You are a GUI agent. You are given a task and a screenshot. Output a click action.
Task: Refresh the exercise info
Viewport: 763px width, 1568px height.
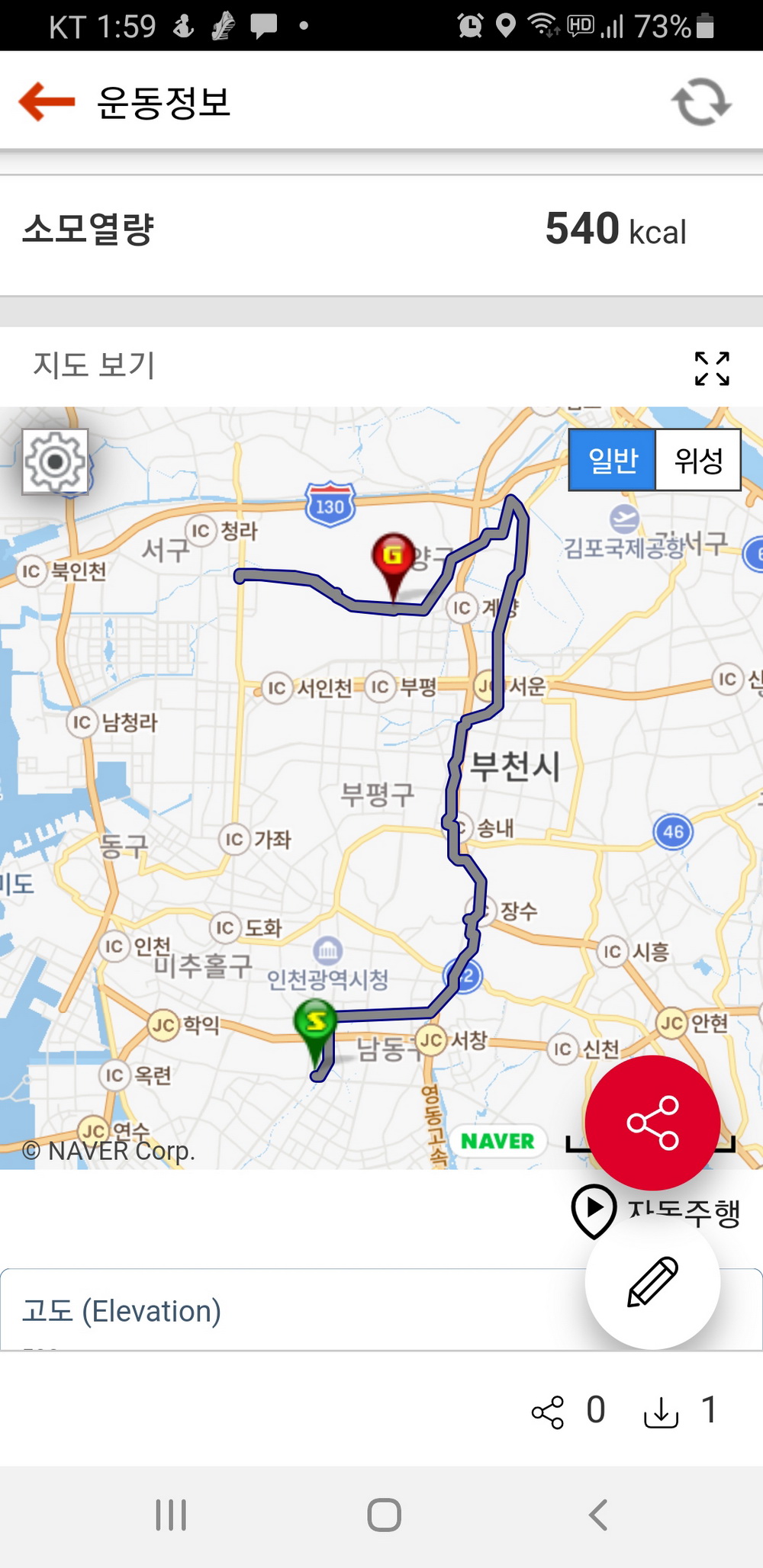click(701, 102)
